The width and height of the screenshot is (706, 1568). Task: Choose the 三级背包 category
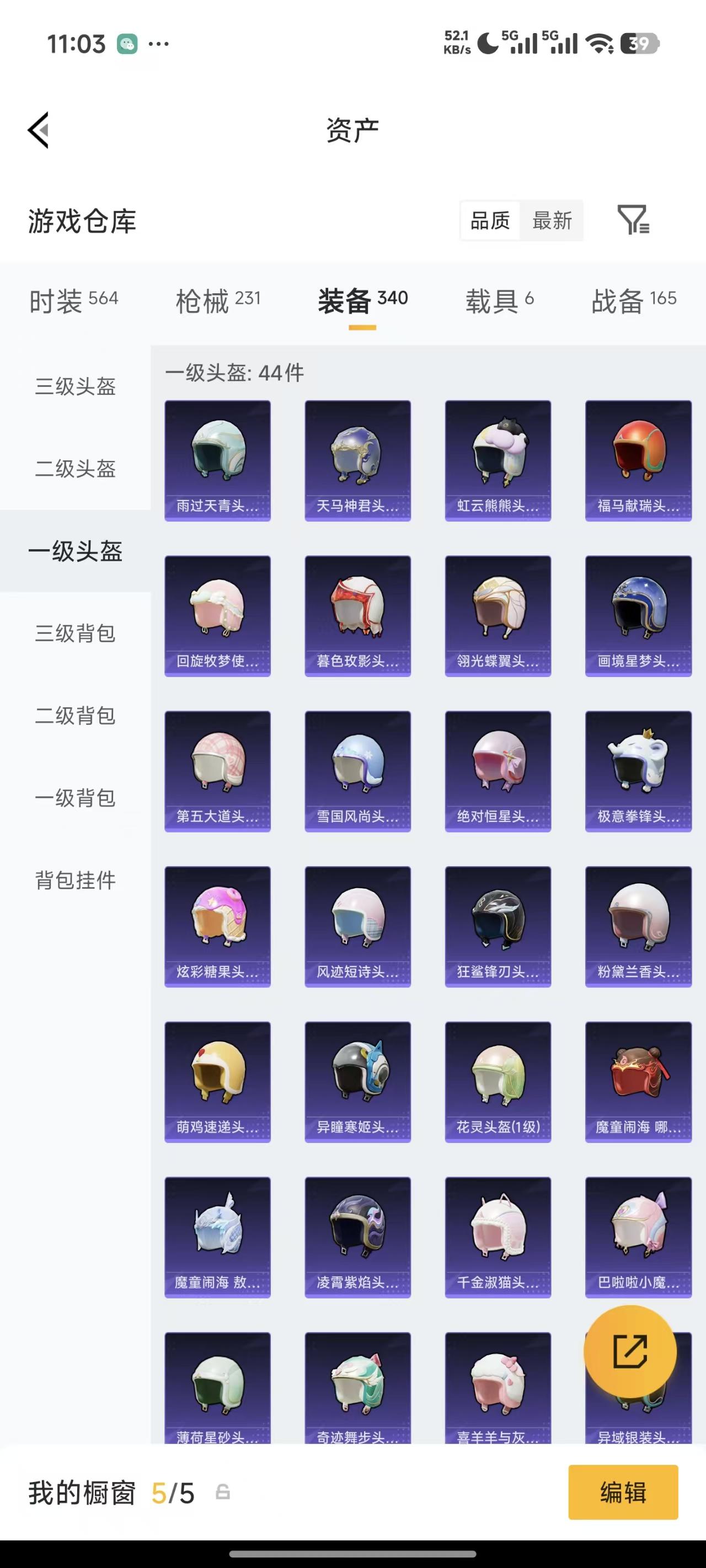click(x=76, y=633)
